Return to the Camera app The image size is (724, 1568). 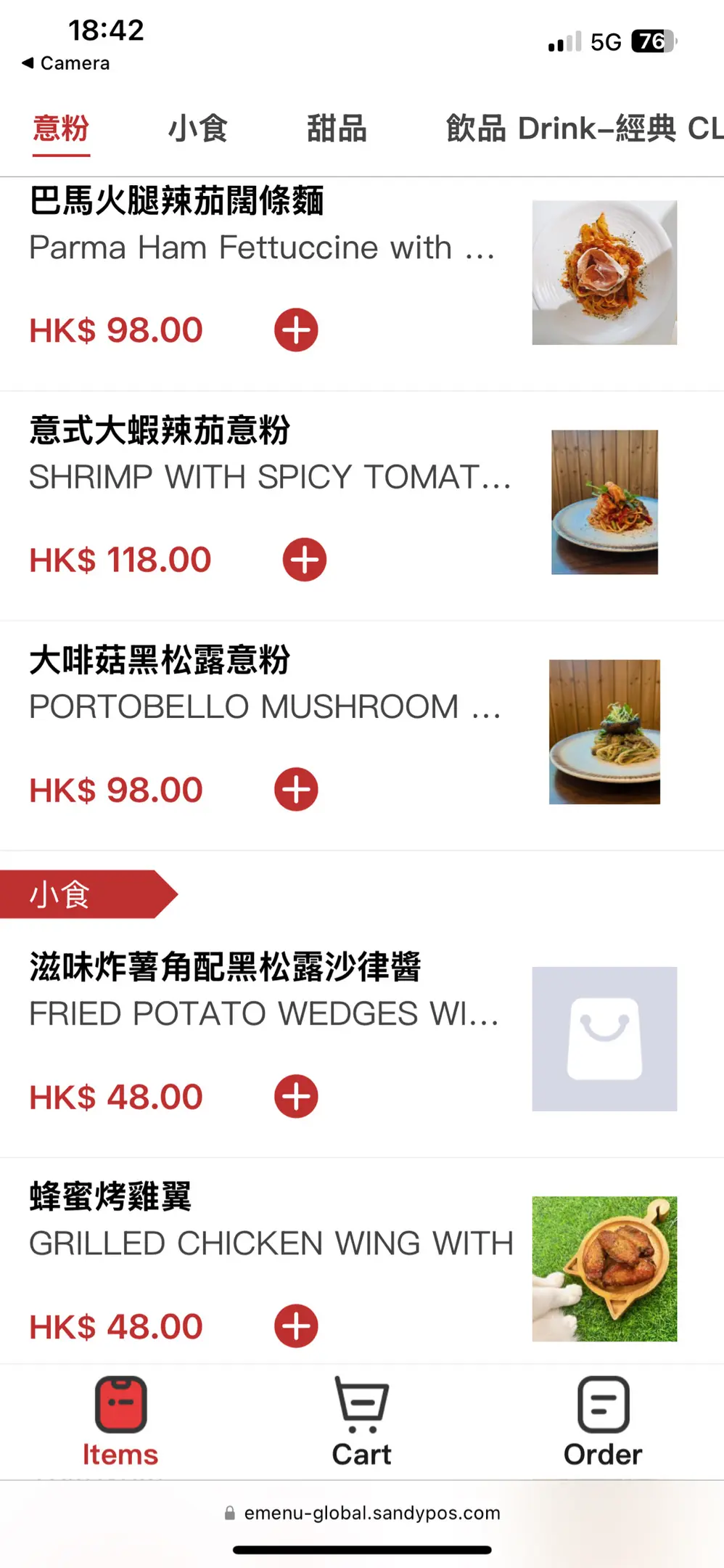[66, 63]
